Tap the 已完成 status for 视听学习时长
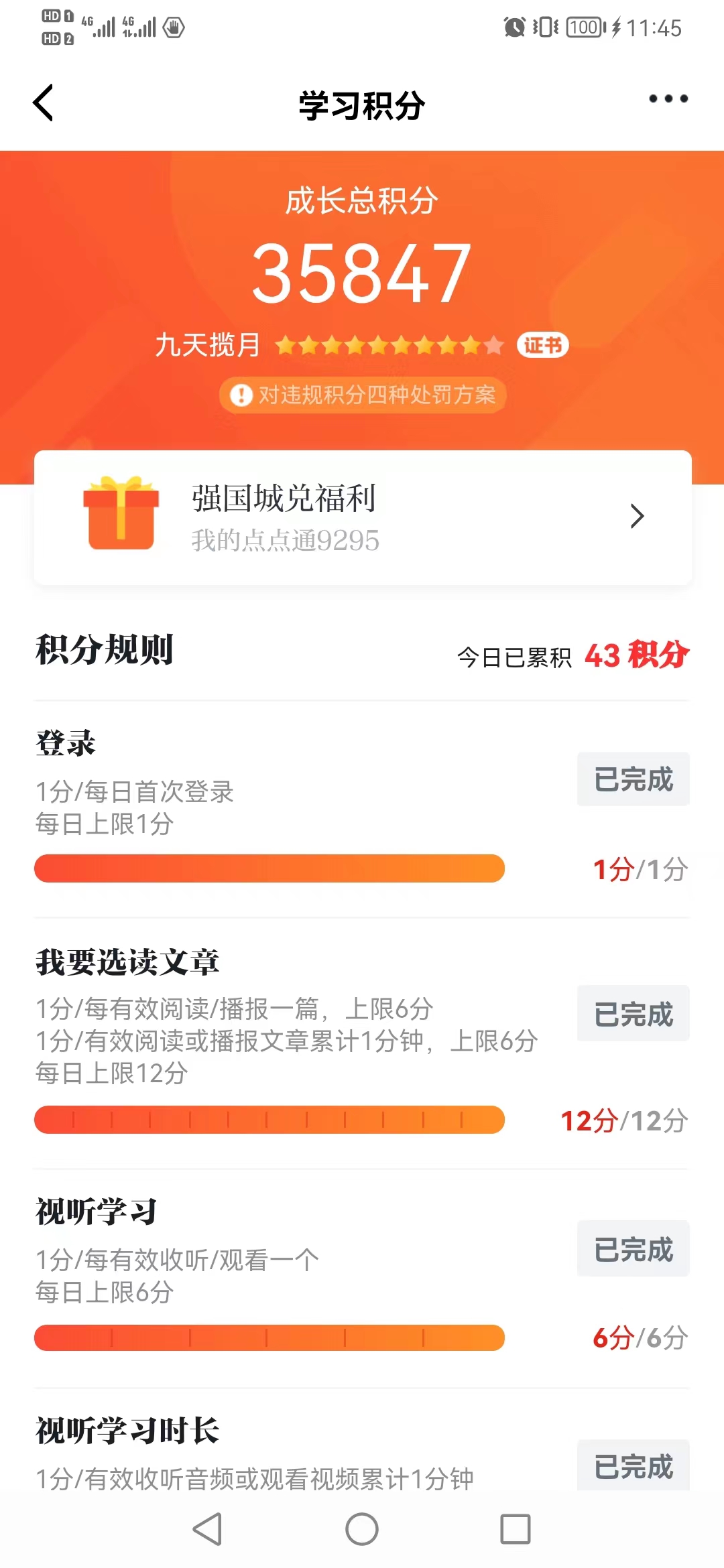724x1568 pixels. click(x=632, y=1465)
